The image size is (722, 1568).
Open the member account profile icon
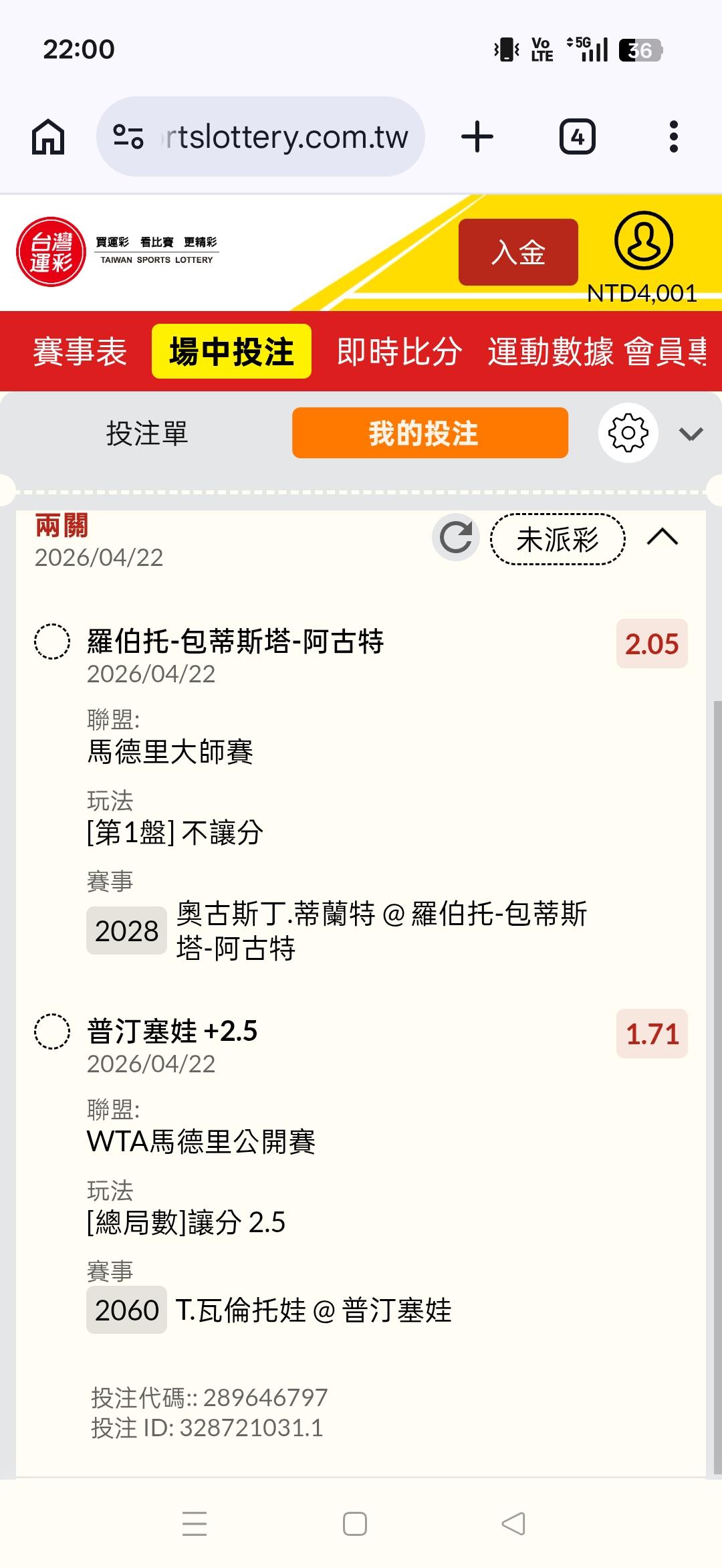pos(643,241)
